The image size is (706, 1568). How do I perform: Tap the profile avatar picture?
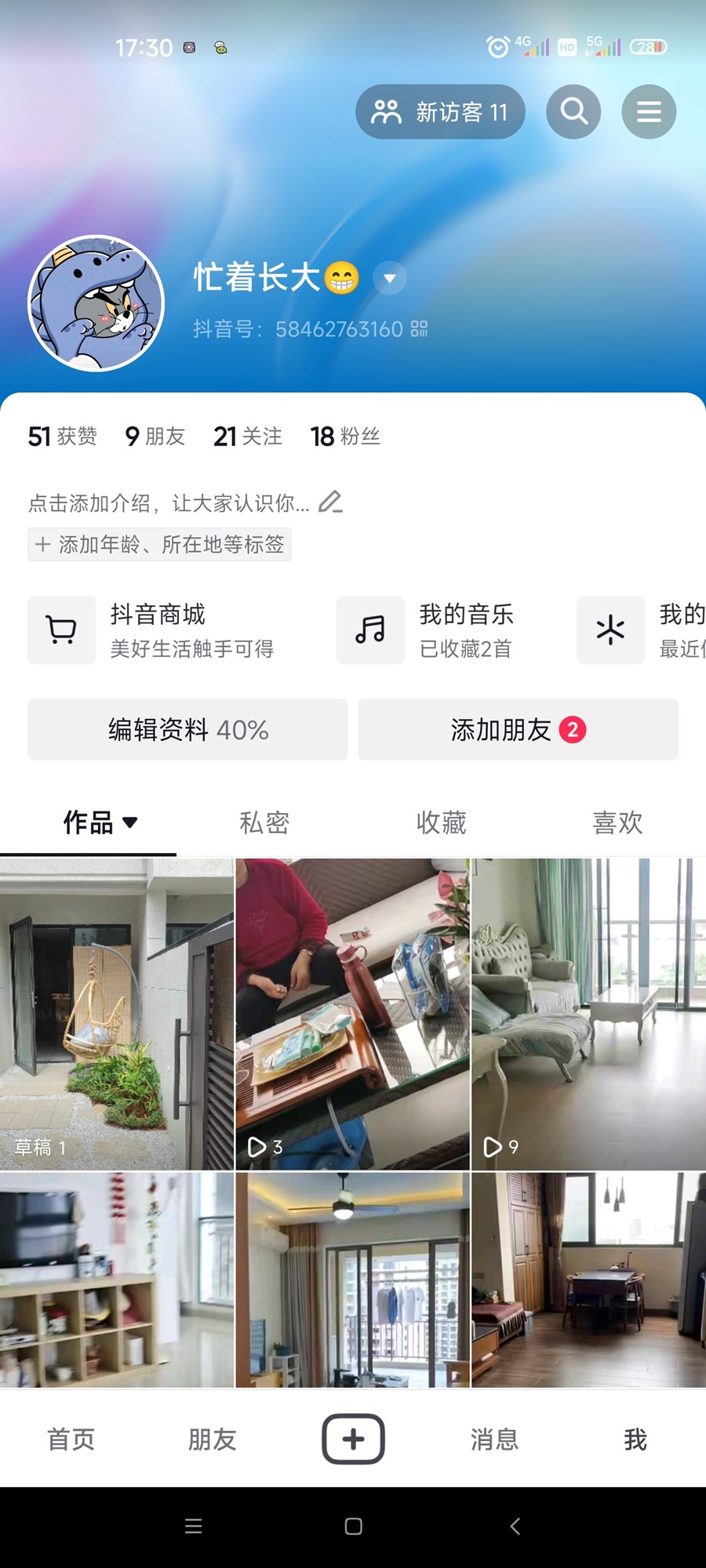pyautogui.click(x=96, y=303)
